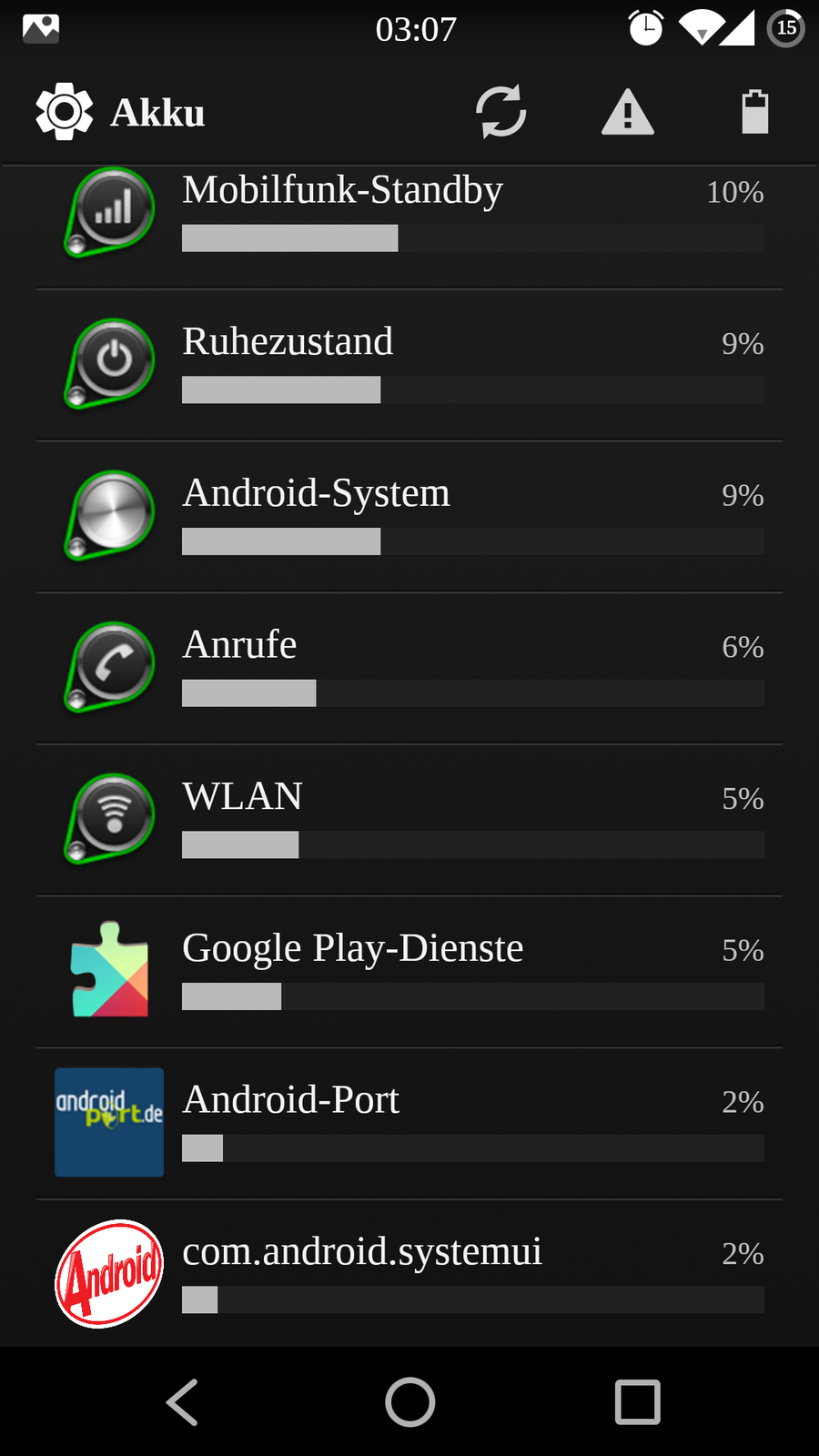
Task: Go back using navigation bar
Action: (x=182, y=1401)
